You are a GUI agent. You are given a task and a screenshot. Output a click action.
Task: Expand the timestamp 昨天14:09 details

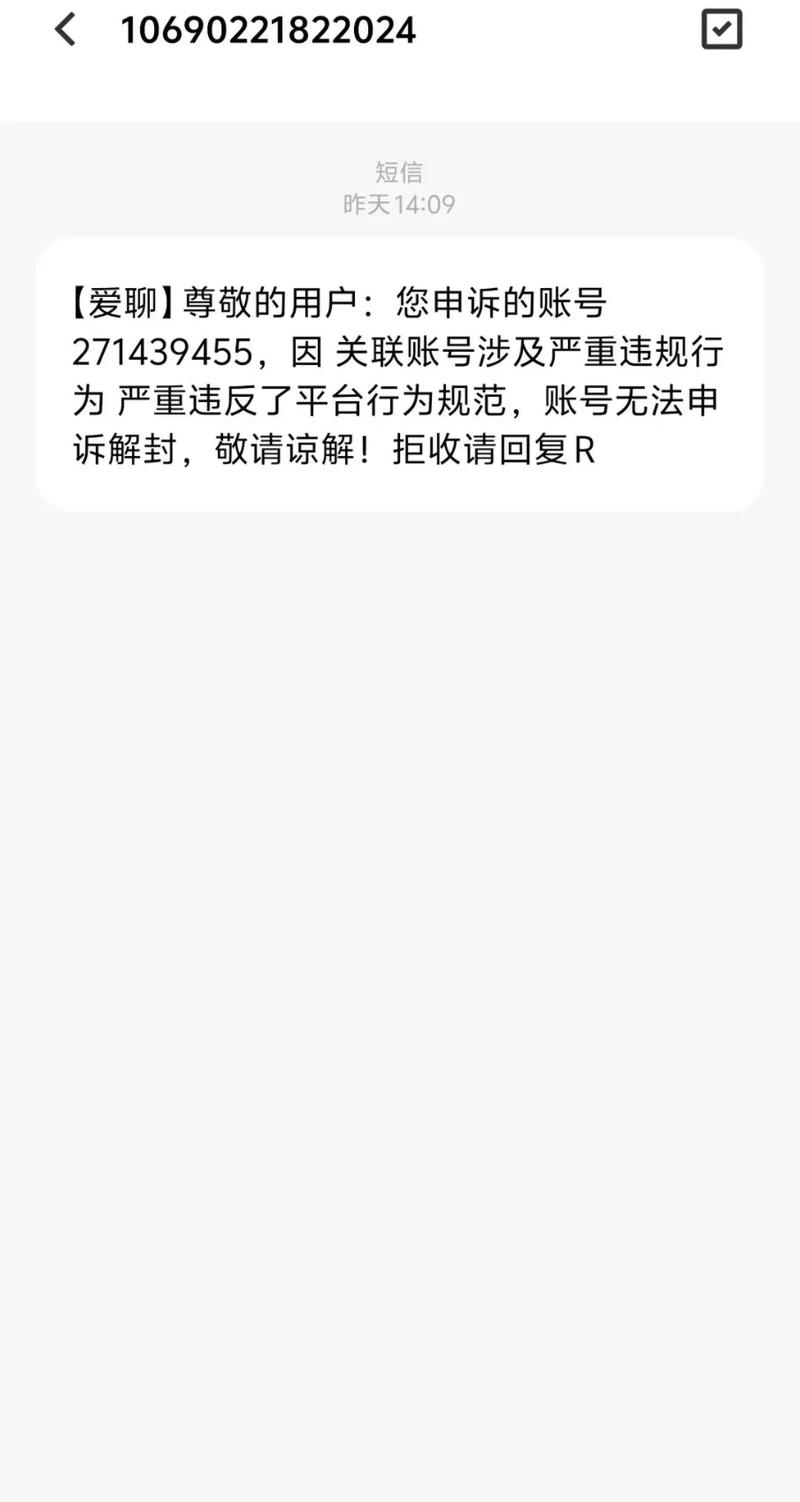tap(400, 205)
